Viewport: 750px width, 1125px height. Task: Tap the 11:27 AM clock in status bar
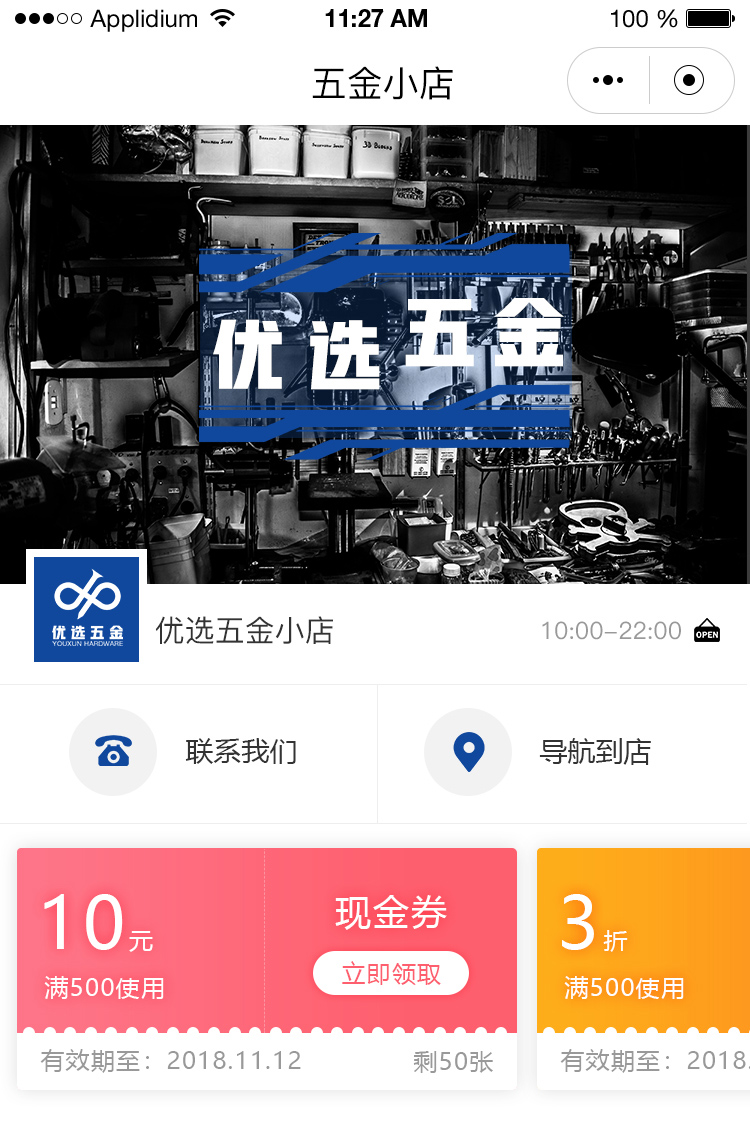373,17
